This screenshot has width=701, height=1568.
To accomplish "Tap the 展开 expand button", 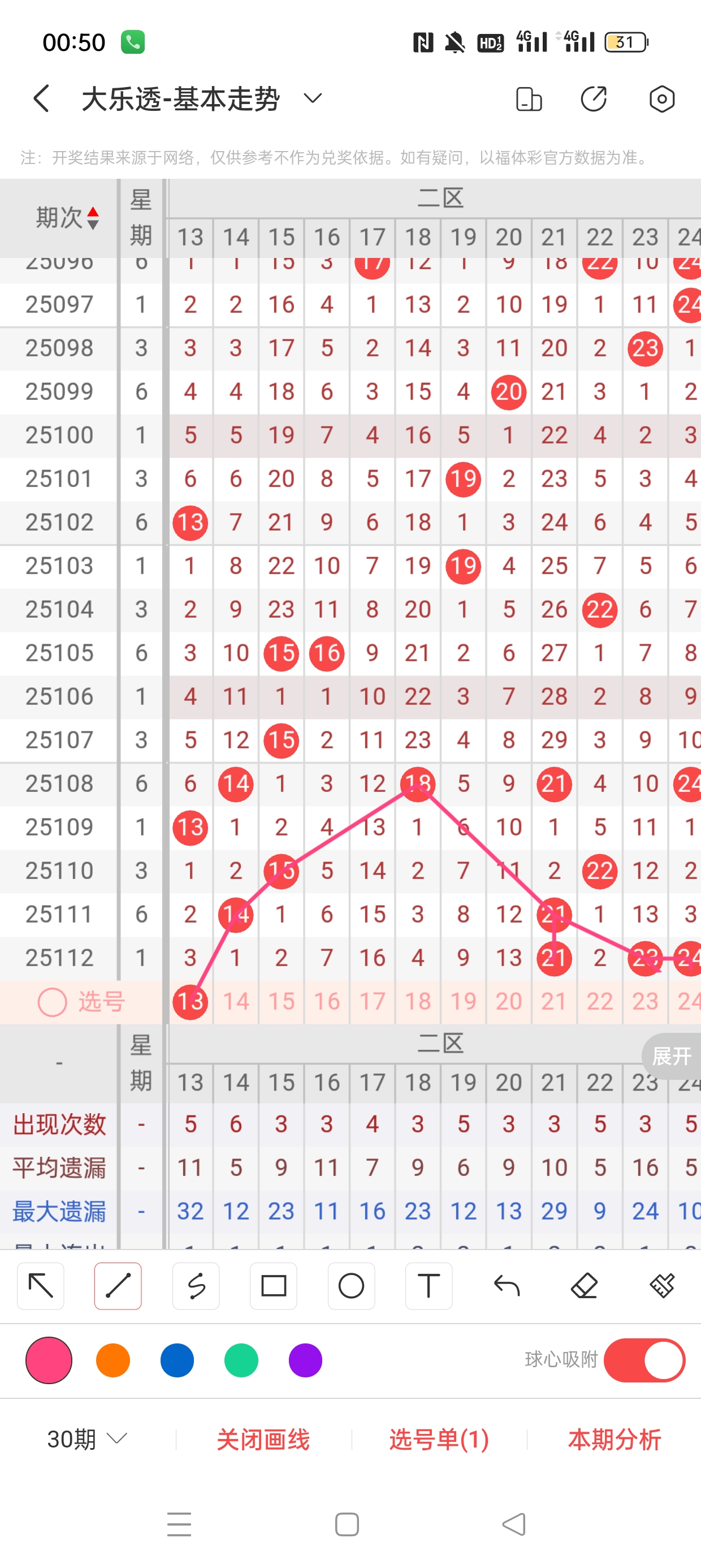I will point(671,1056).
